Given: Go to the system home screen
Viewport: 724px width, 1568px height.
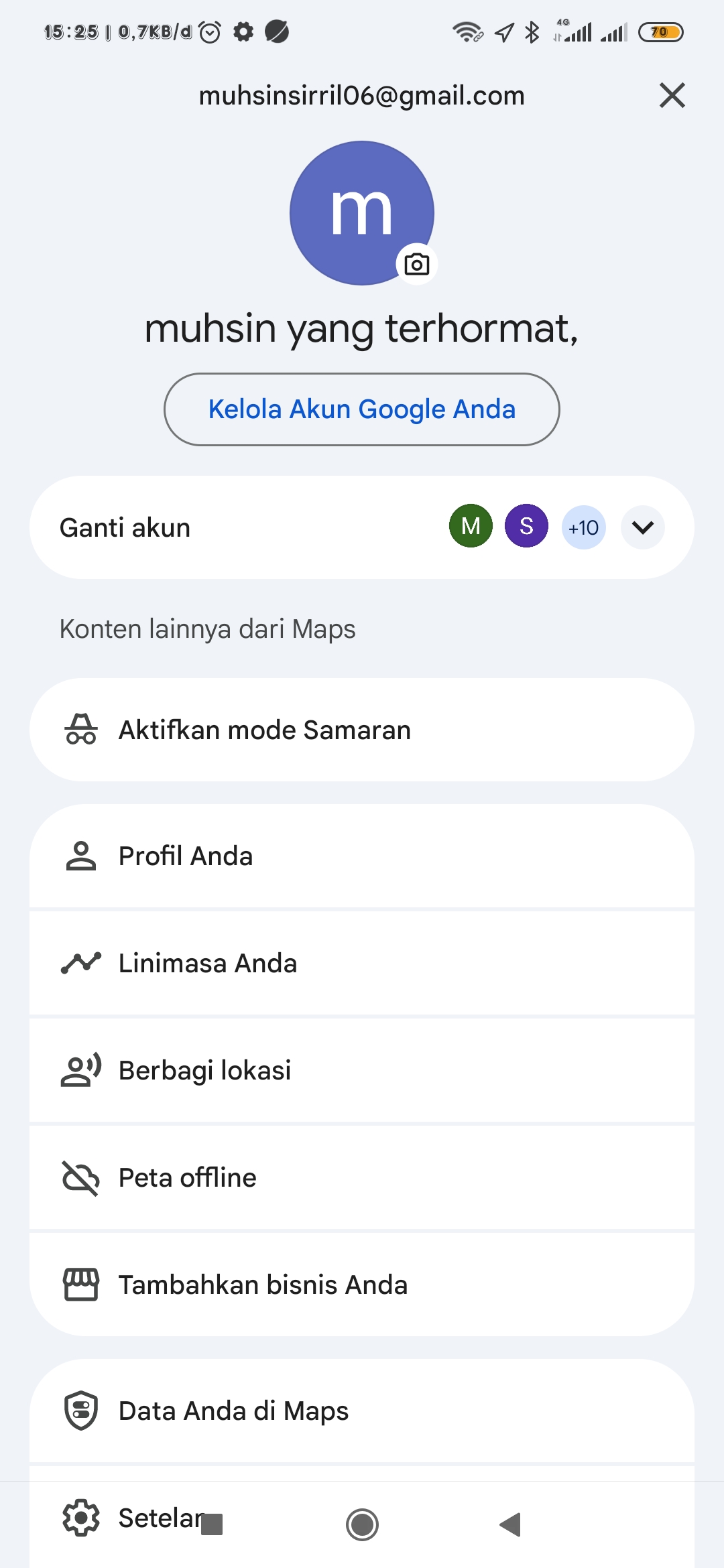Looking at the screenshot, I should pos(362,1524).
